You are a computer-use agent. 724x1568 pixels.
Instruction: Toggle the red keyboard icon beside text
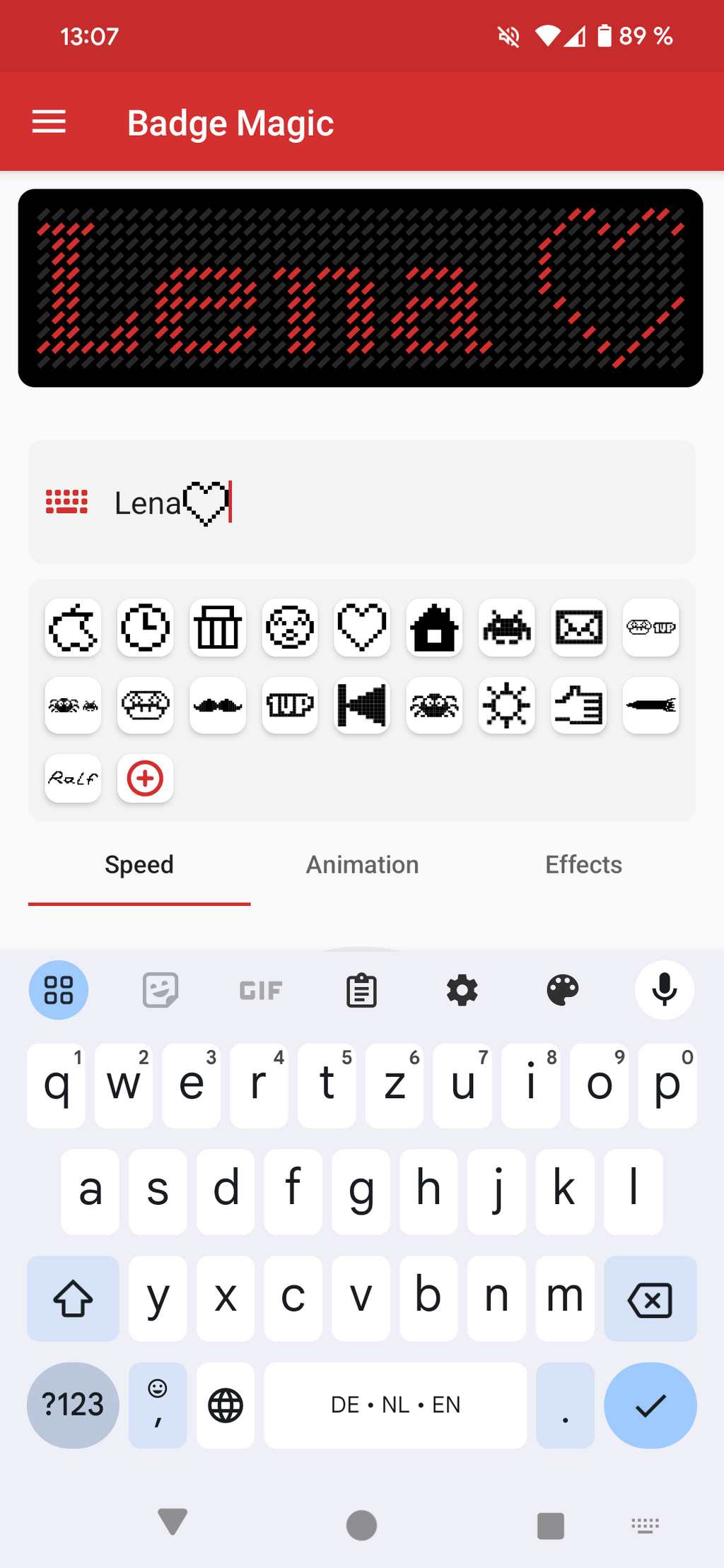66,502
